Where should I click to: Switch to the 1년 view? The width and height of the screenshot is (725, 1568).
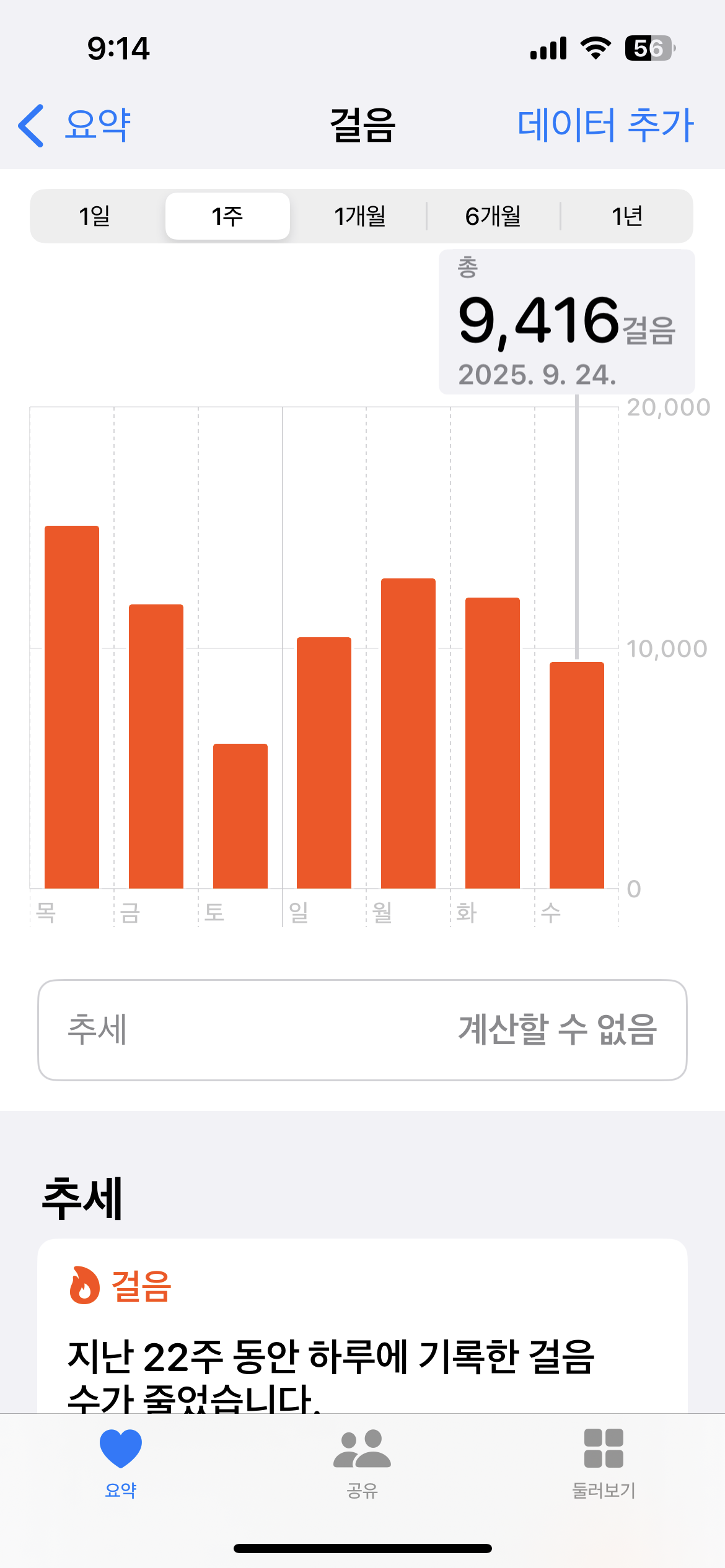pos(626,216)
